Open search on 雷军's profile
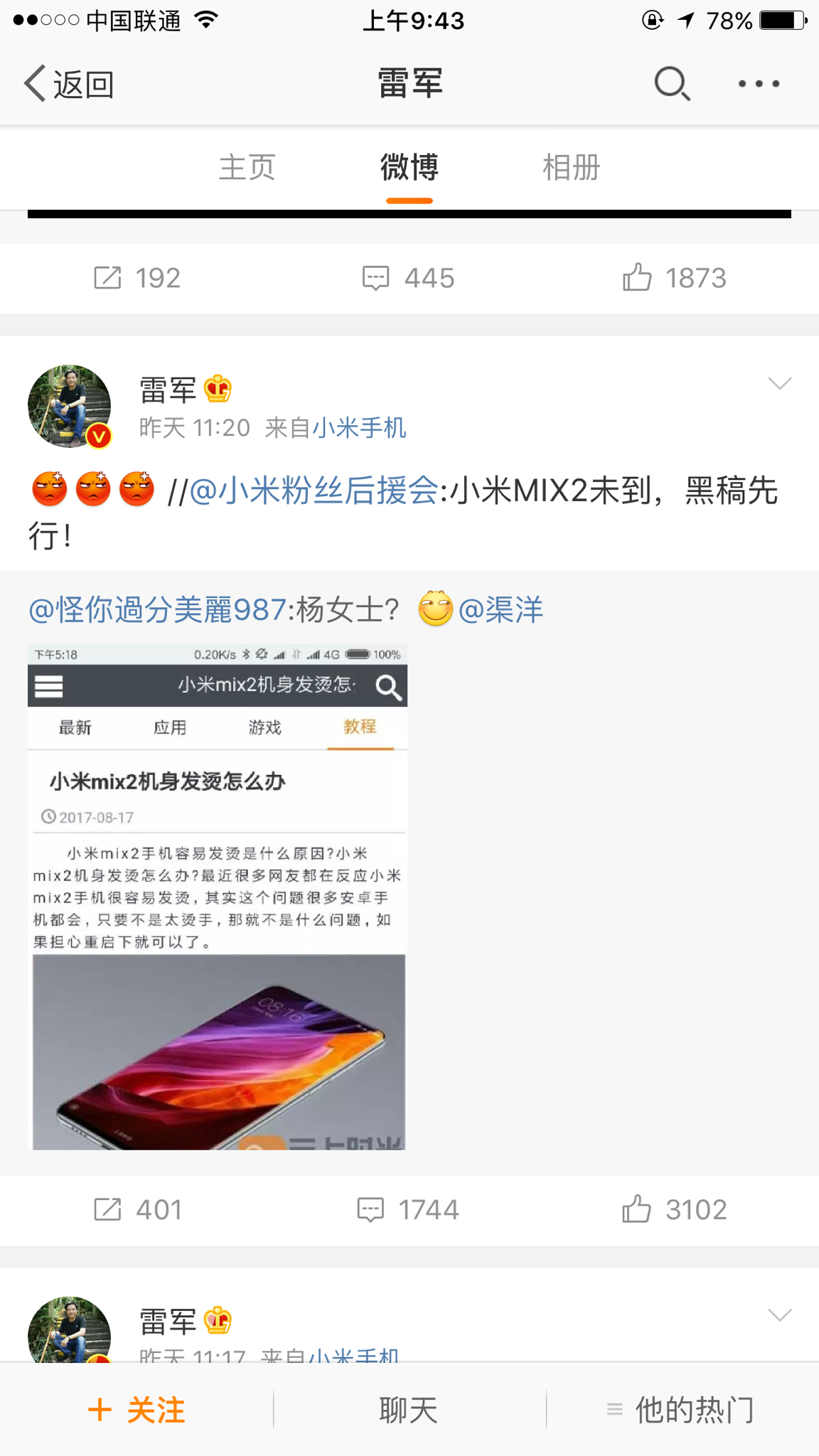 671,84
